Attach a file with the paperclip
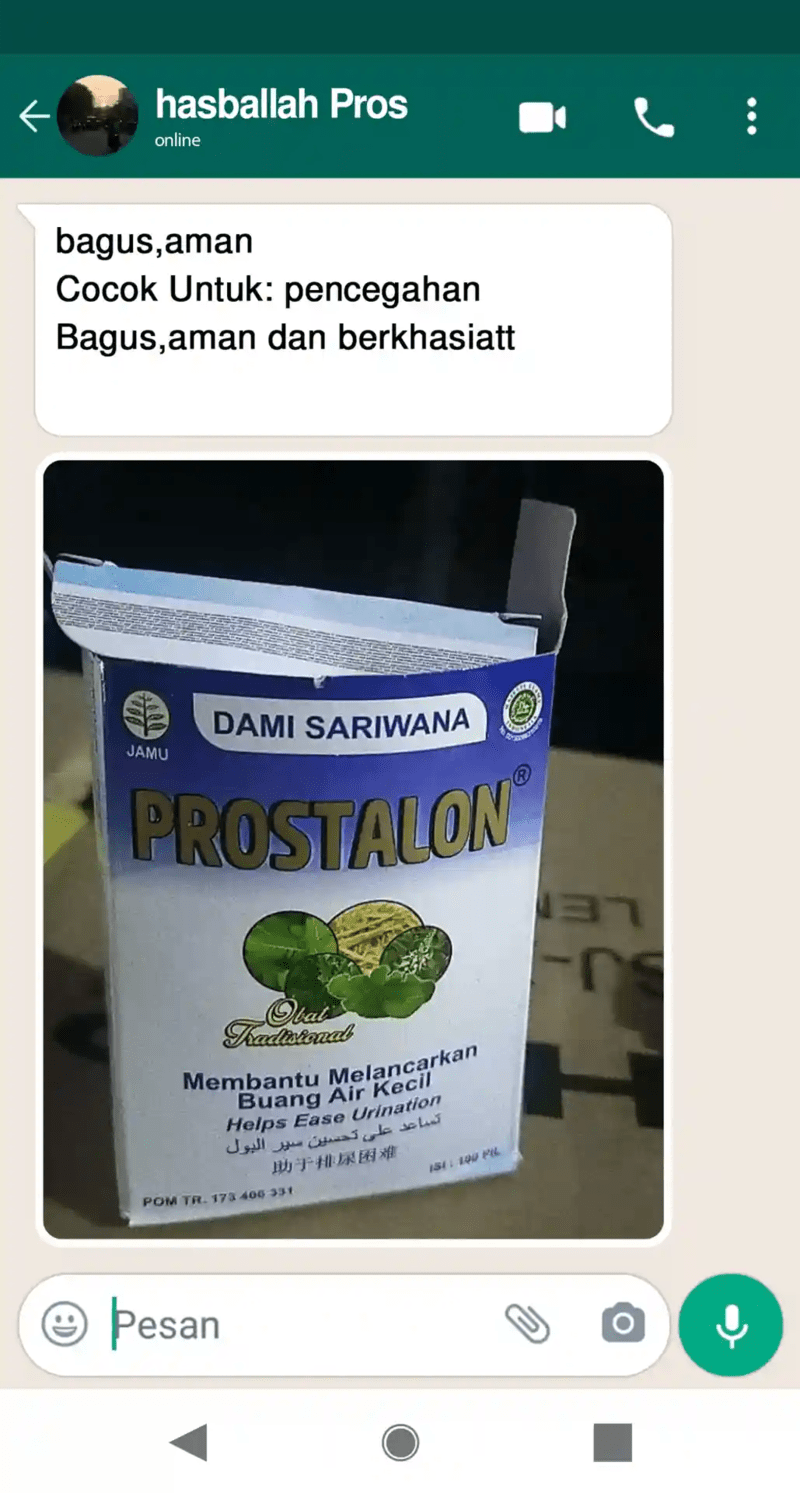Image resolution: width=800 pixels, height=1493 pixels. [x=527, y=1324]
